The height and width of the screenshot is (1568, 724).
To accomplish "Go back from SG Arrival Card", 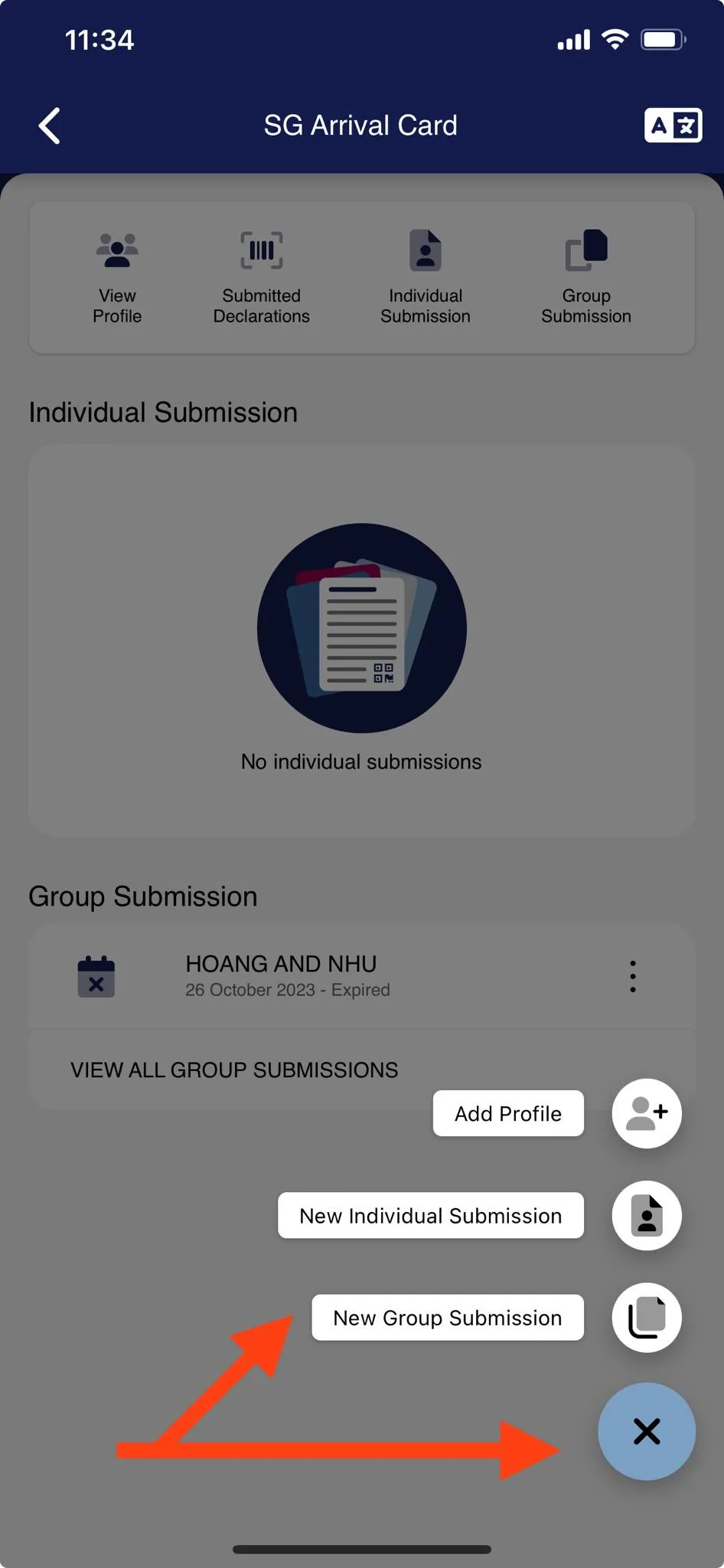I will [x=50, y=126].
